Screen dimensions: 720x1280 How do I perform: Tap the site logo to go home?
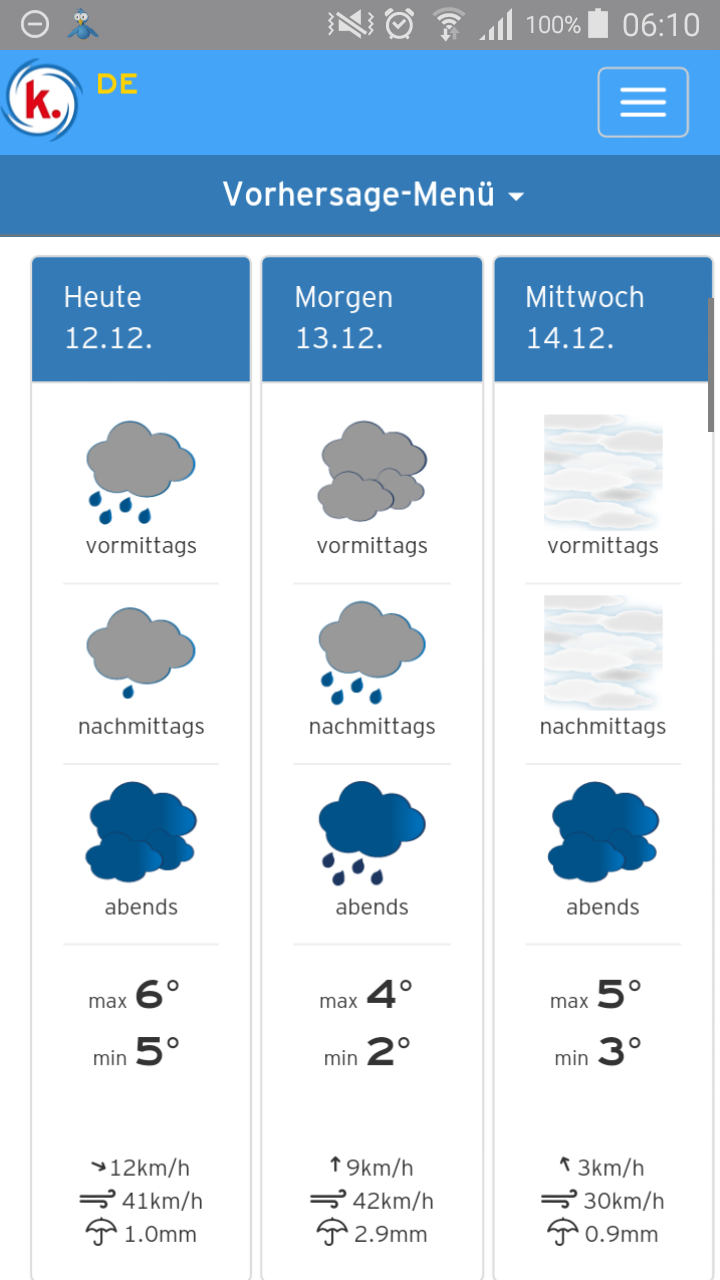[41, 101]
